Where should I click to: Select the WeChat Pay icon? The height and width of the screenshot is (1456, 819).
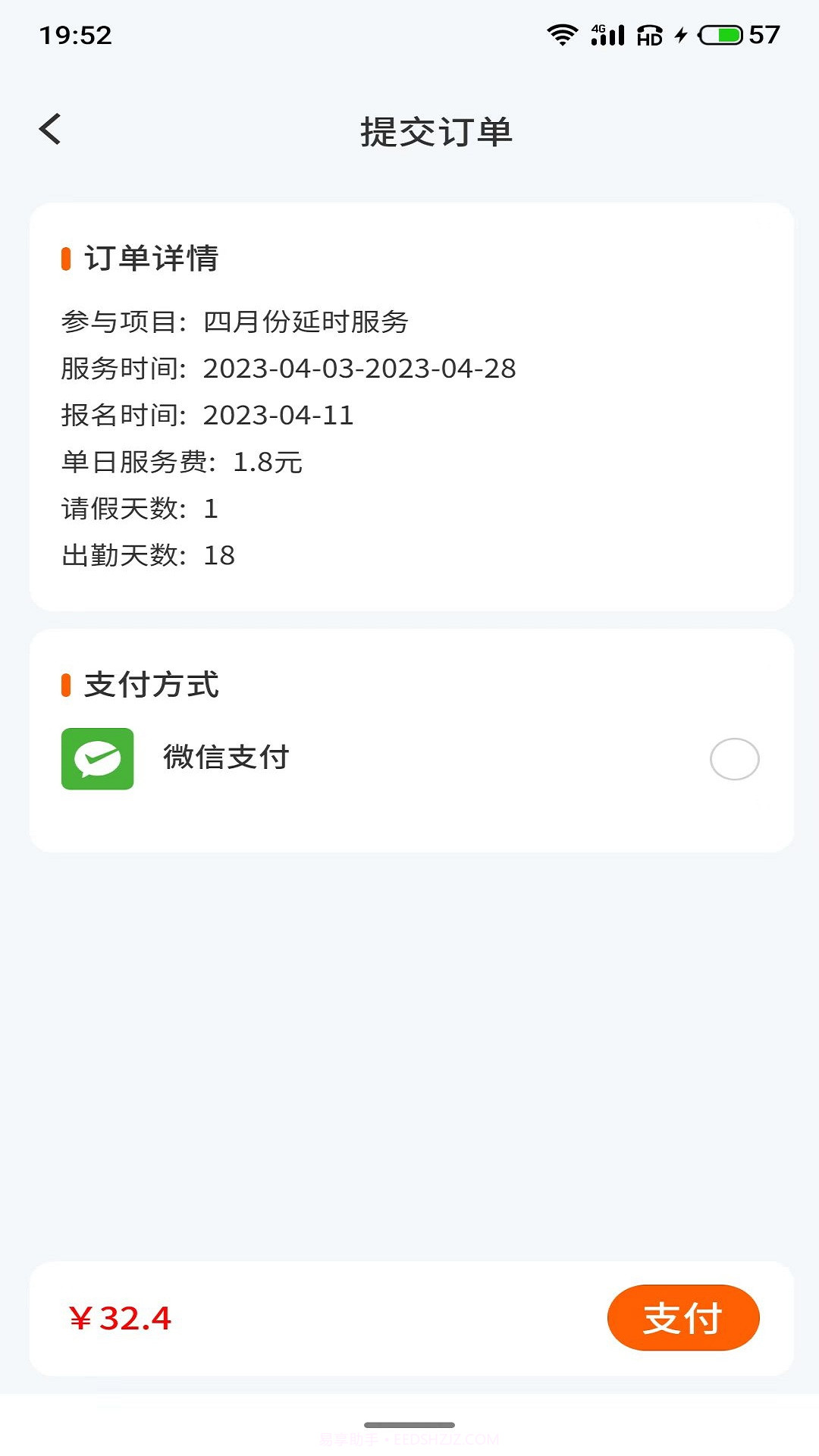tap(97, 758)
